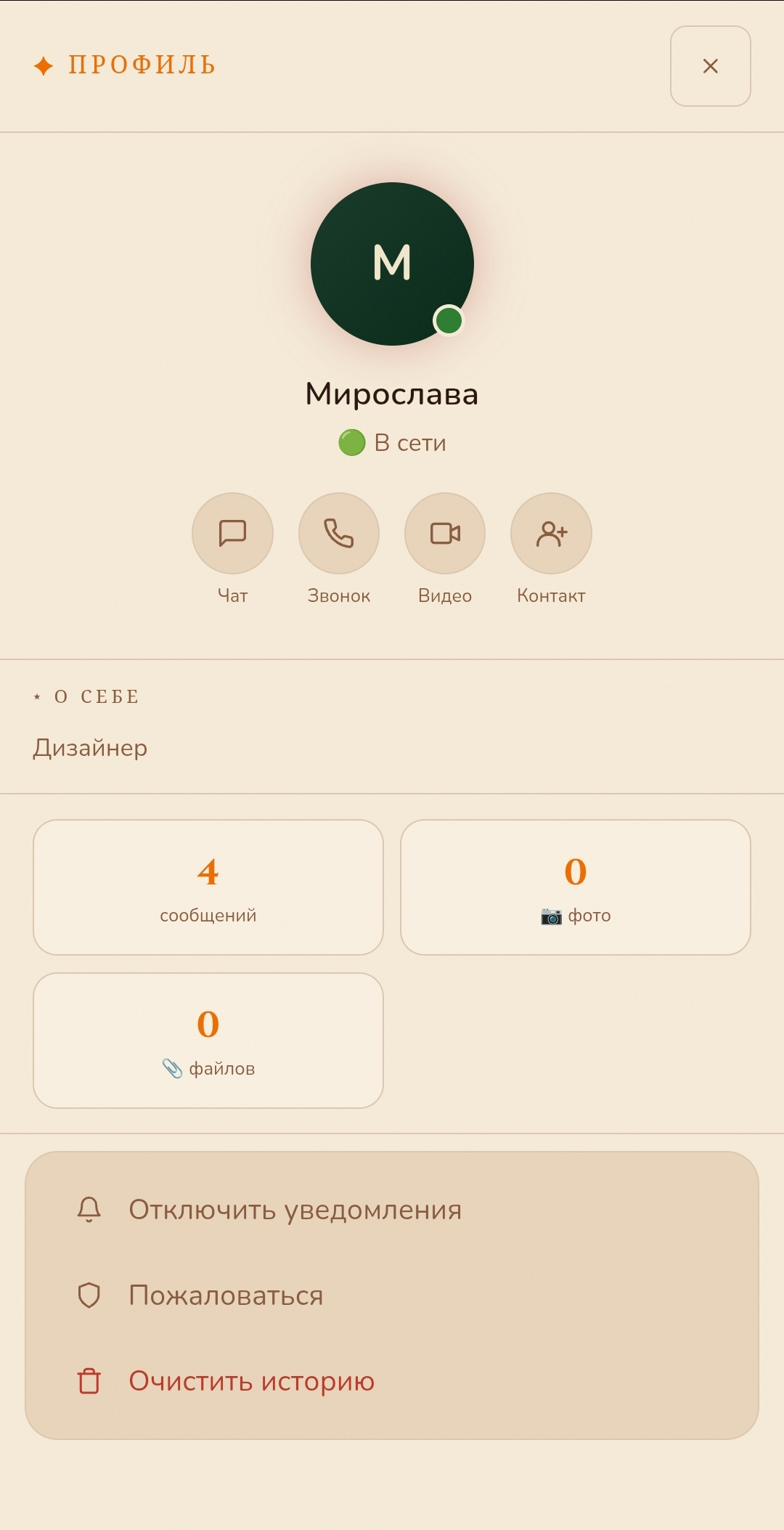This screenshot has height=1530, width=784.
Task: Start a video call via Видео
Action: (444, 534)
